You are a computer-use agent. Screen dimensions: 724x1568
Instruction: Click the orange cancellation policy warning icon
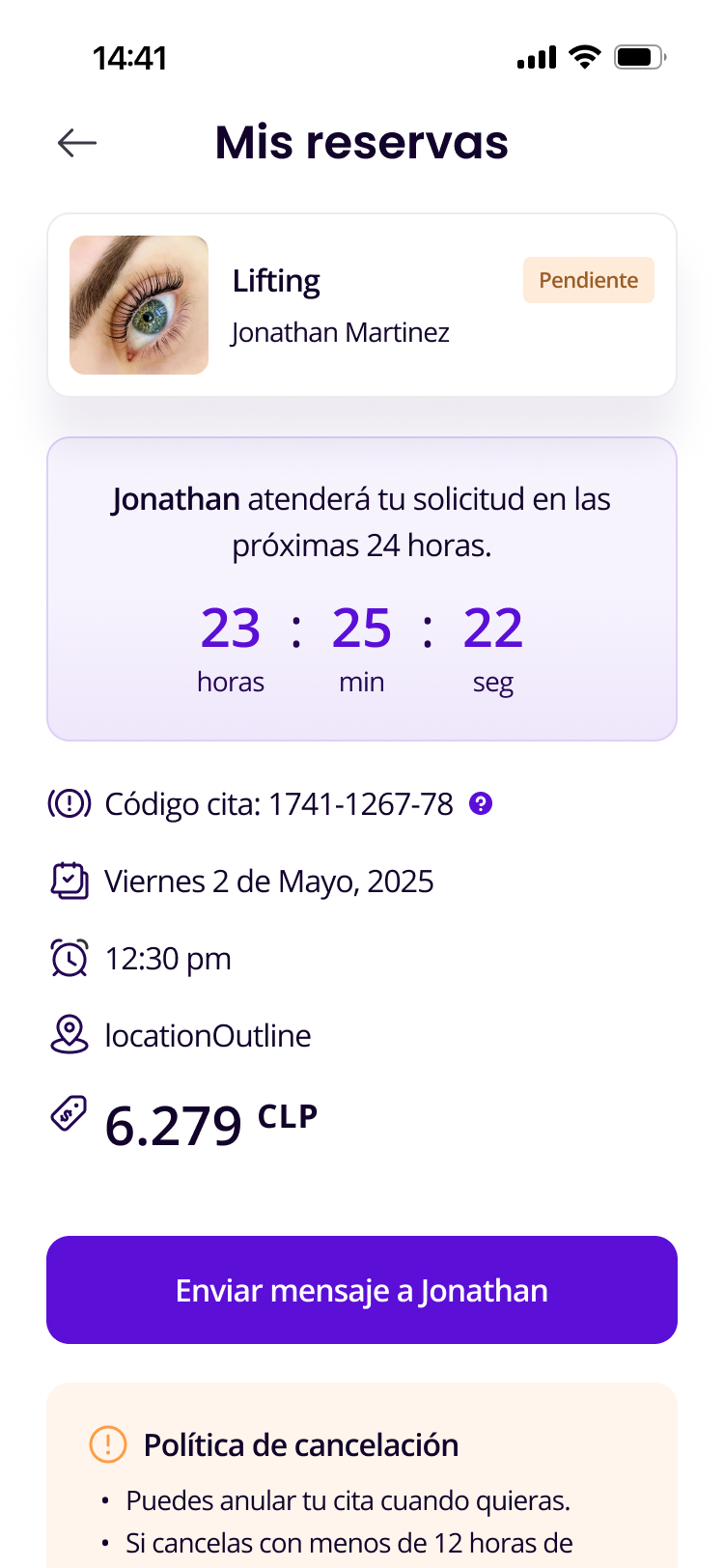click(x=106, y=1445)
